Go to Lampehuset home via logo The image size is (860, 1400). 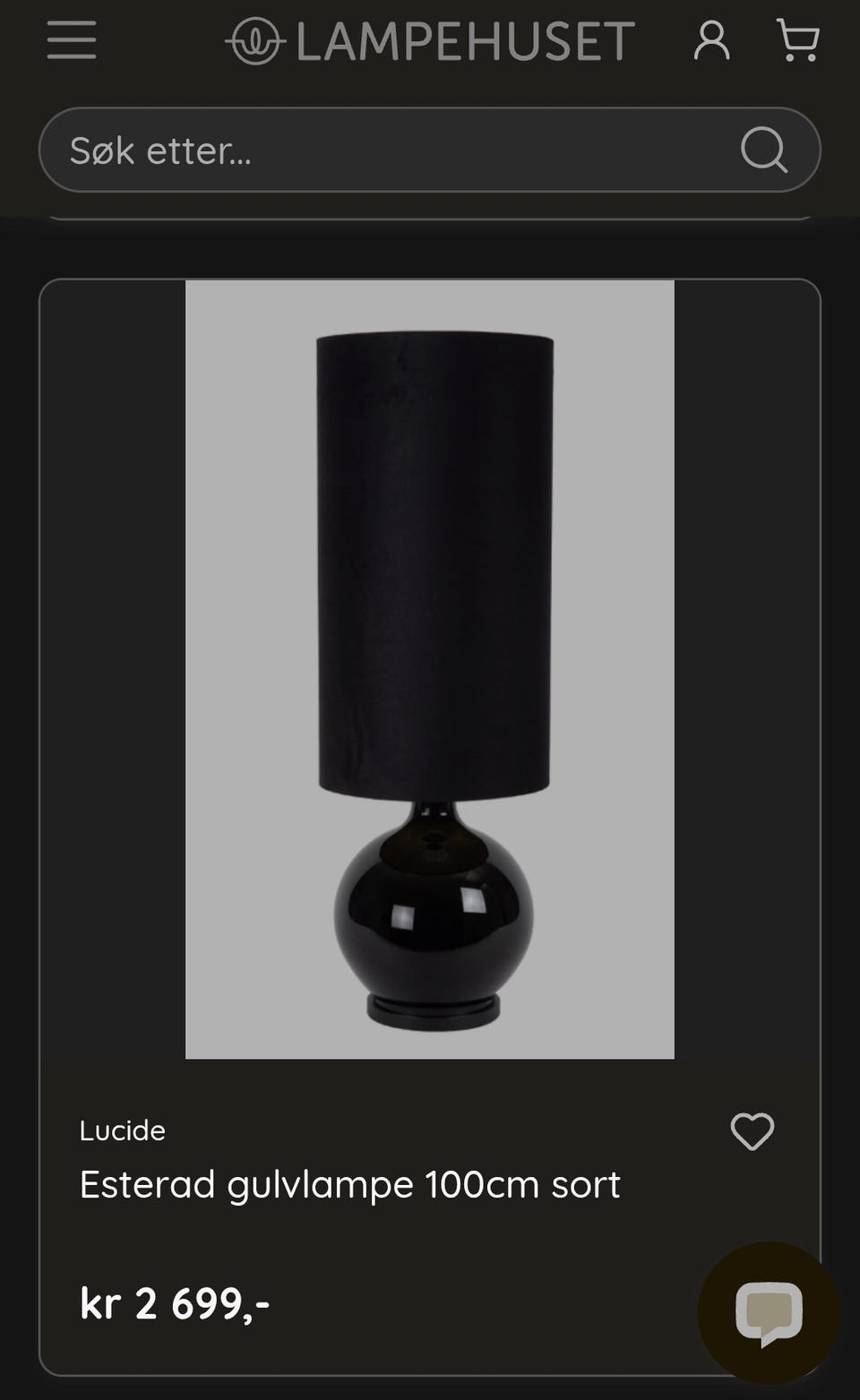(430, 41)
